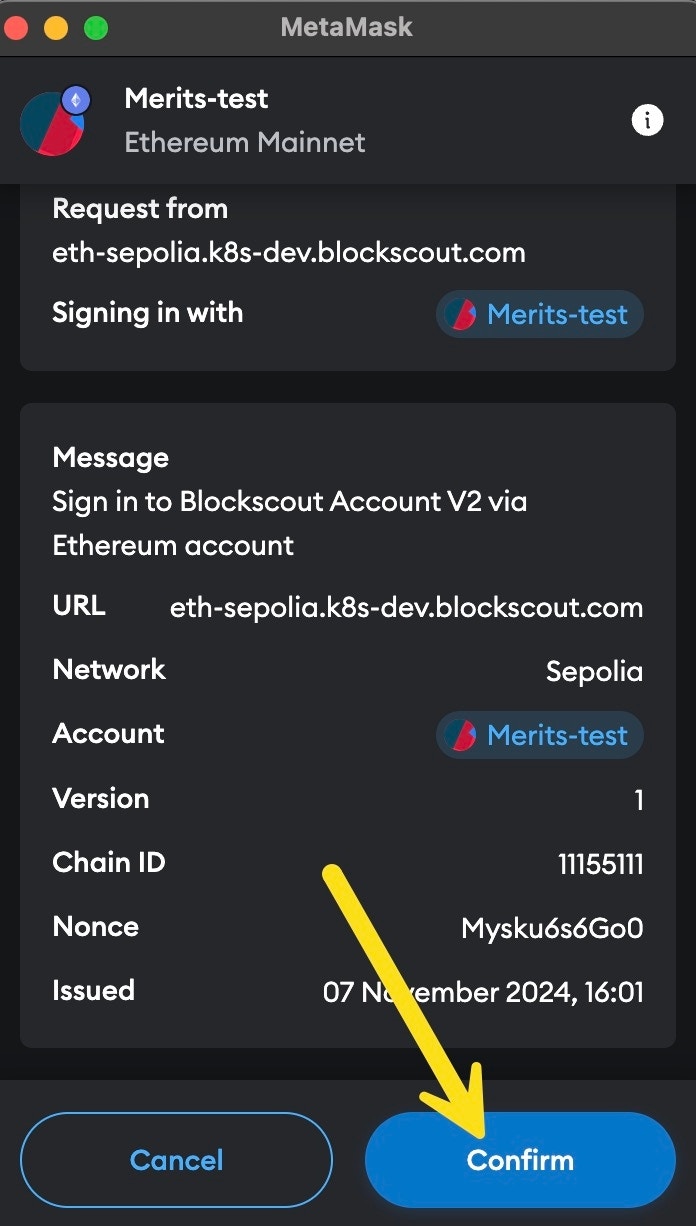Cancel the signature request
696x1226 pixels.
176,1160
